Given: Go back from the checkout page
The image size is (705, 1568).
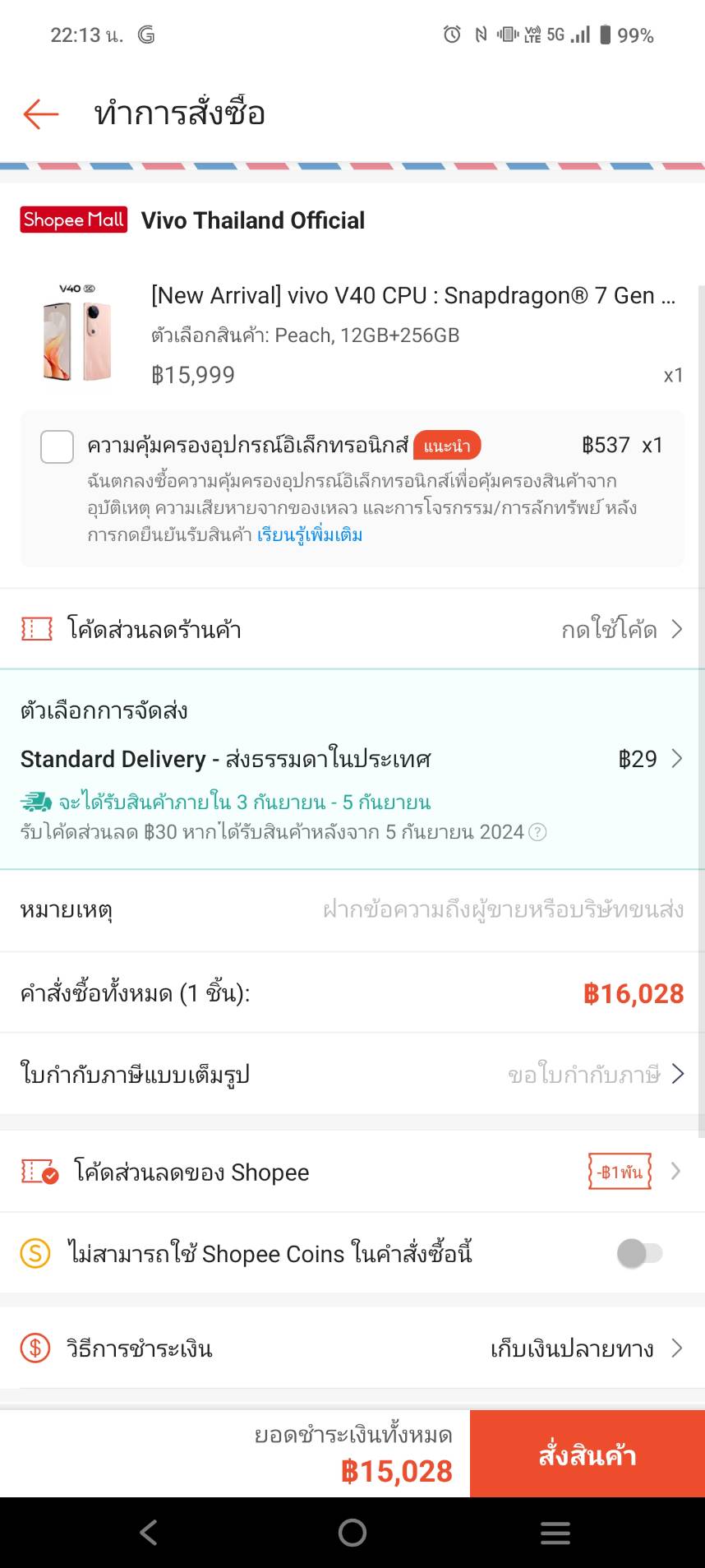Looking at the screenshot, I should [x=41, y=113].
